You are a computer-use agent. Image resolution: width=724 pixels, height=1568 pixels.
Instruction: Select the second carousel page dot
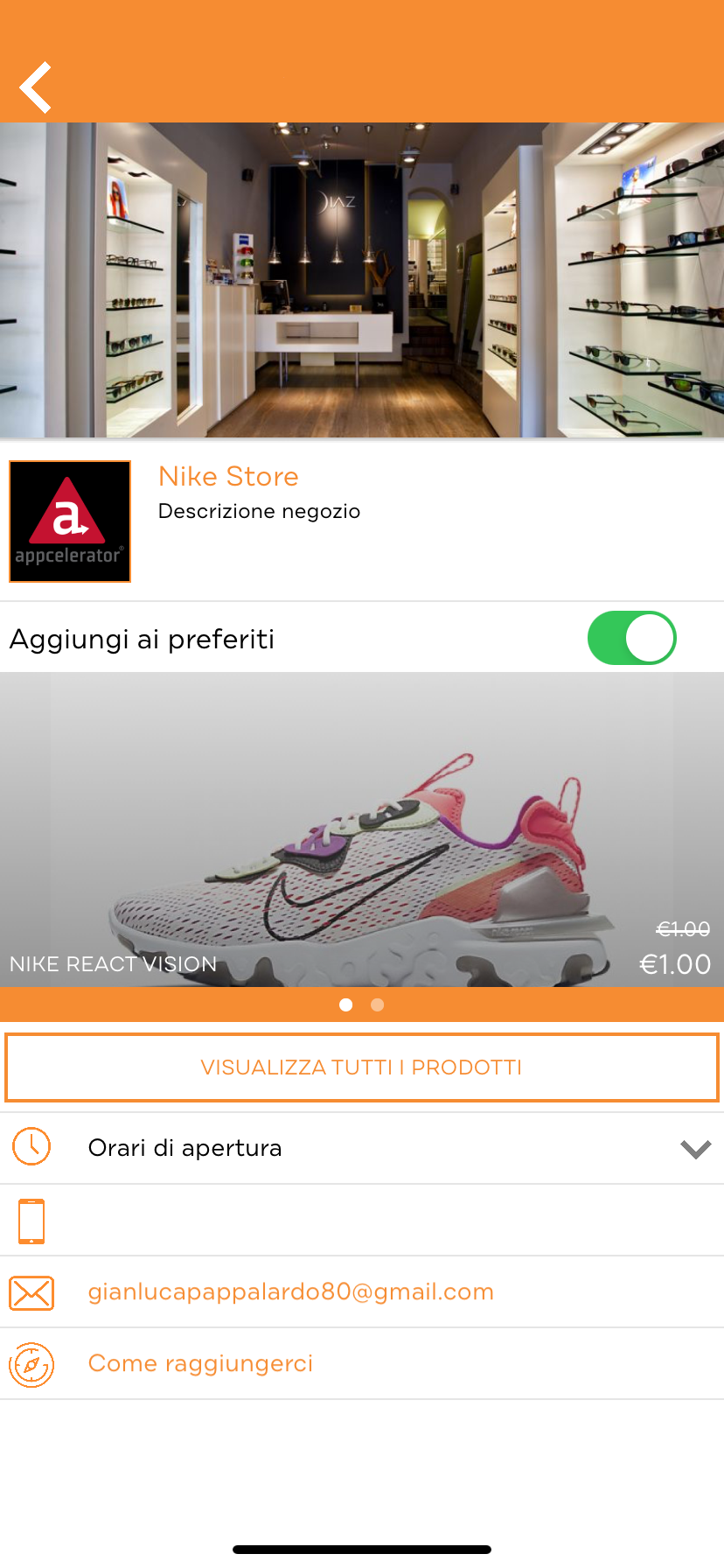[378, 1004]
